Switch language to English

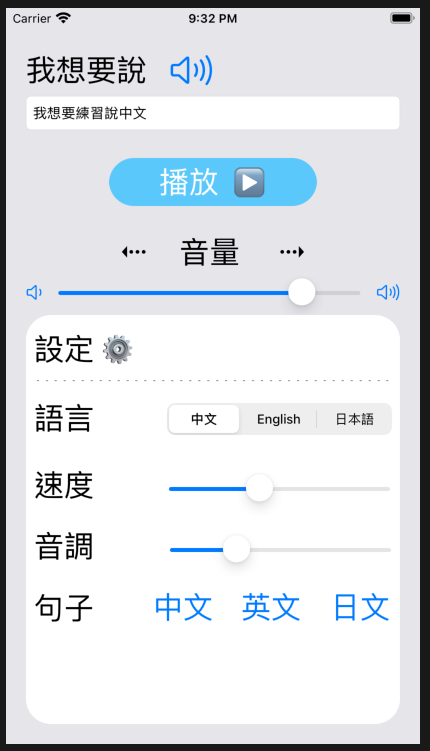279,419
